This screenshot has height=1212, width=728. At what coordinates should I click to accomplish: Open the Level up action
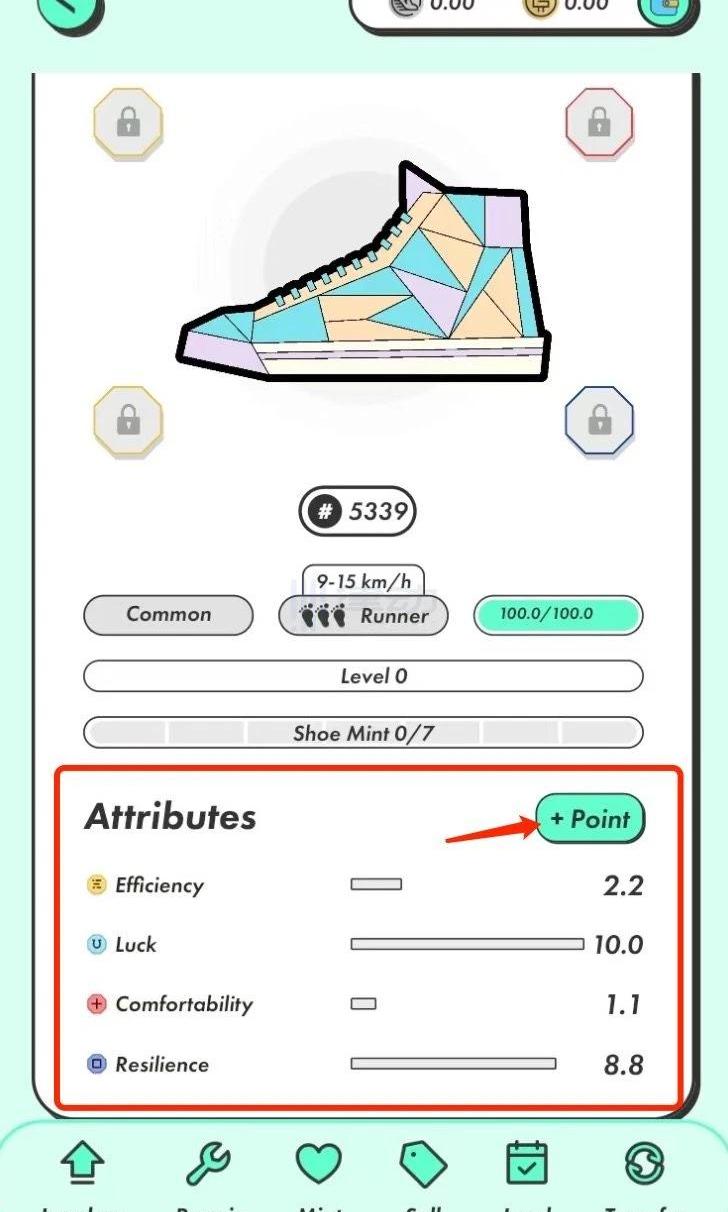83,1164
